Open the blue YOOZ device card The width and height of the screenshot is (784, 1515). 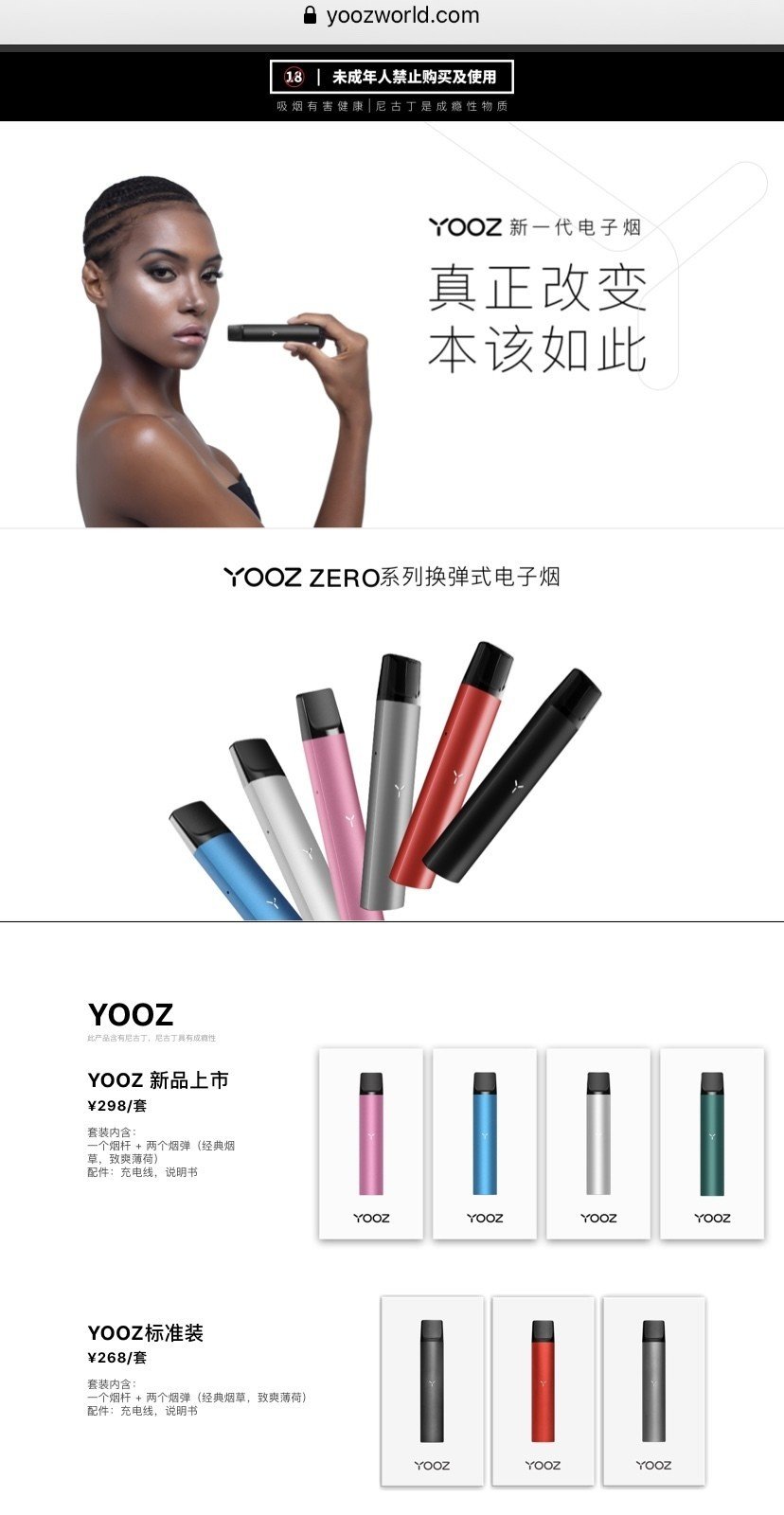click(485, 1143)
